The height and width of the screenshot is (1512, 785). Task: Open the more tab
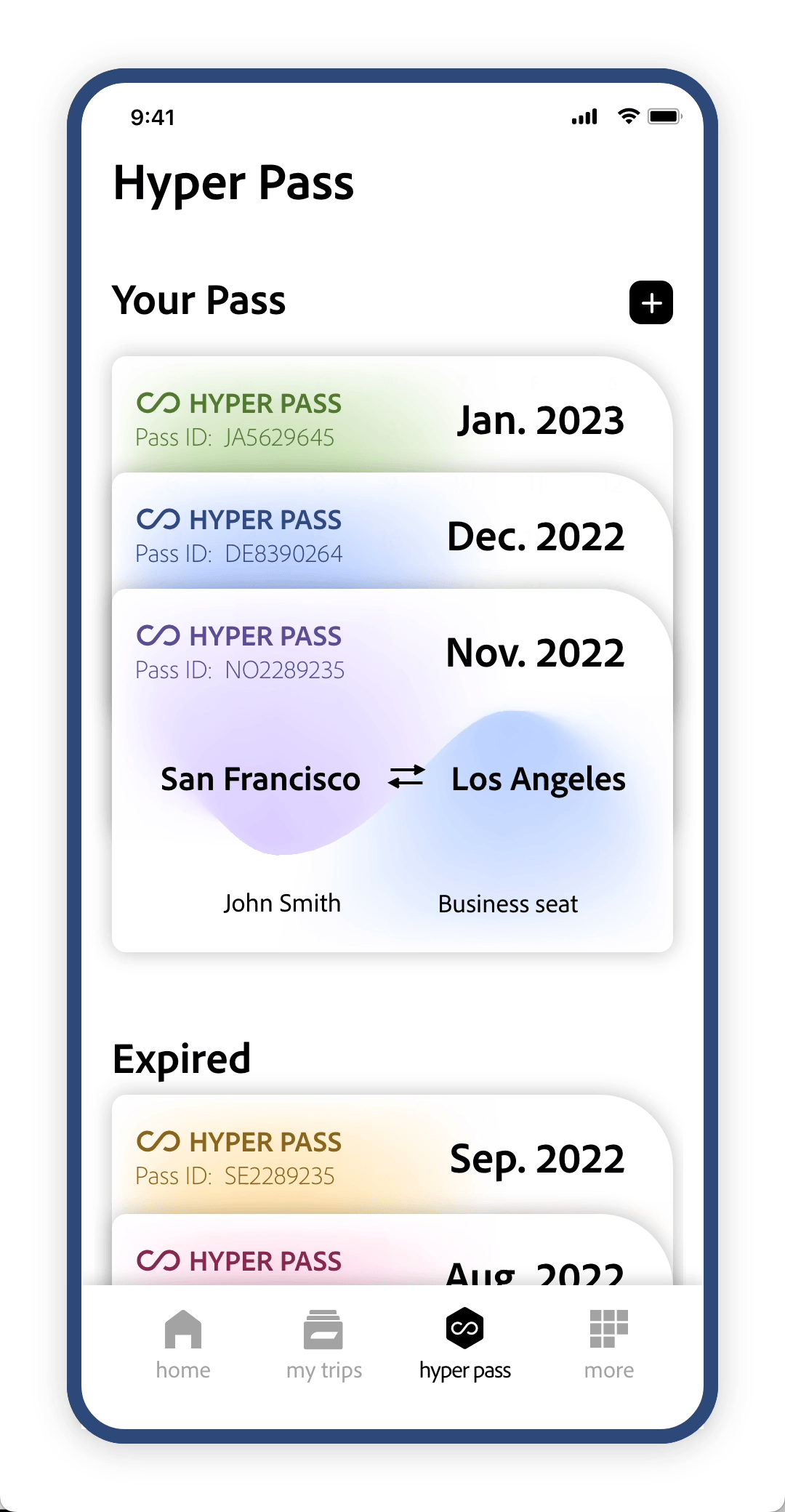pyautogui.click(x=608, y=1345)
